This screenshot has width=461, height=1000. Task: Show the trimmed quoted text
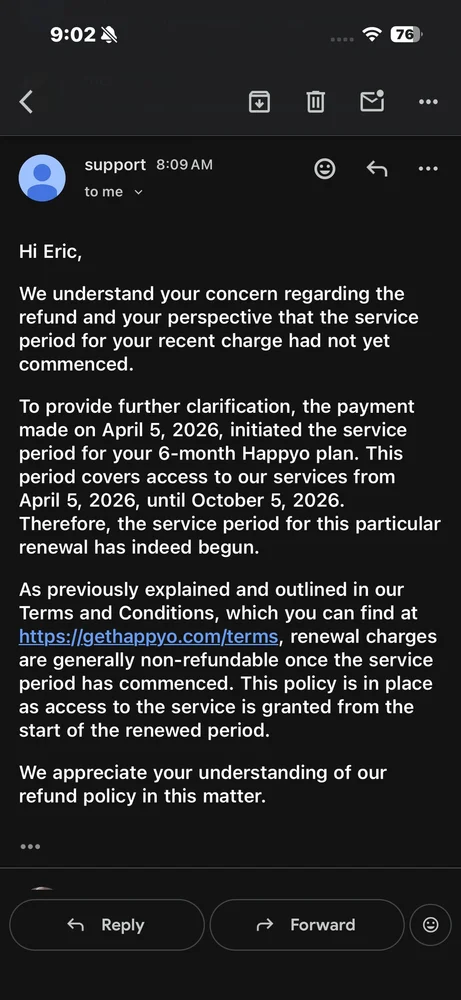coord(30,846)
